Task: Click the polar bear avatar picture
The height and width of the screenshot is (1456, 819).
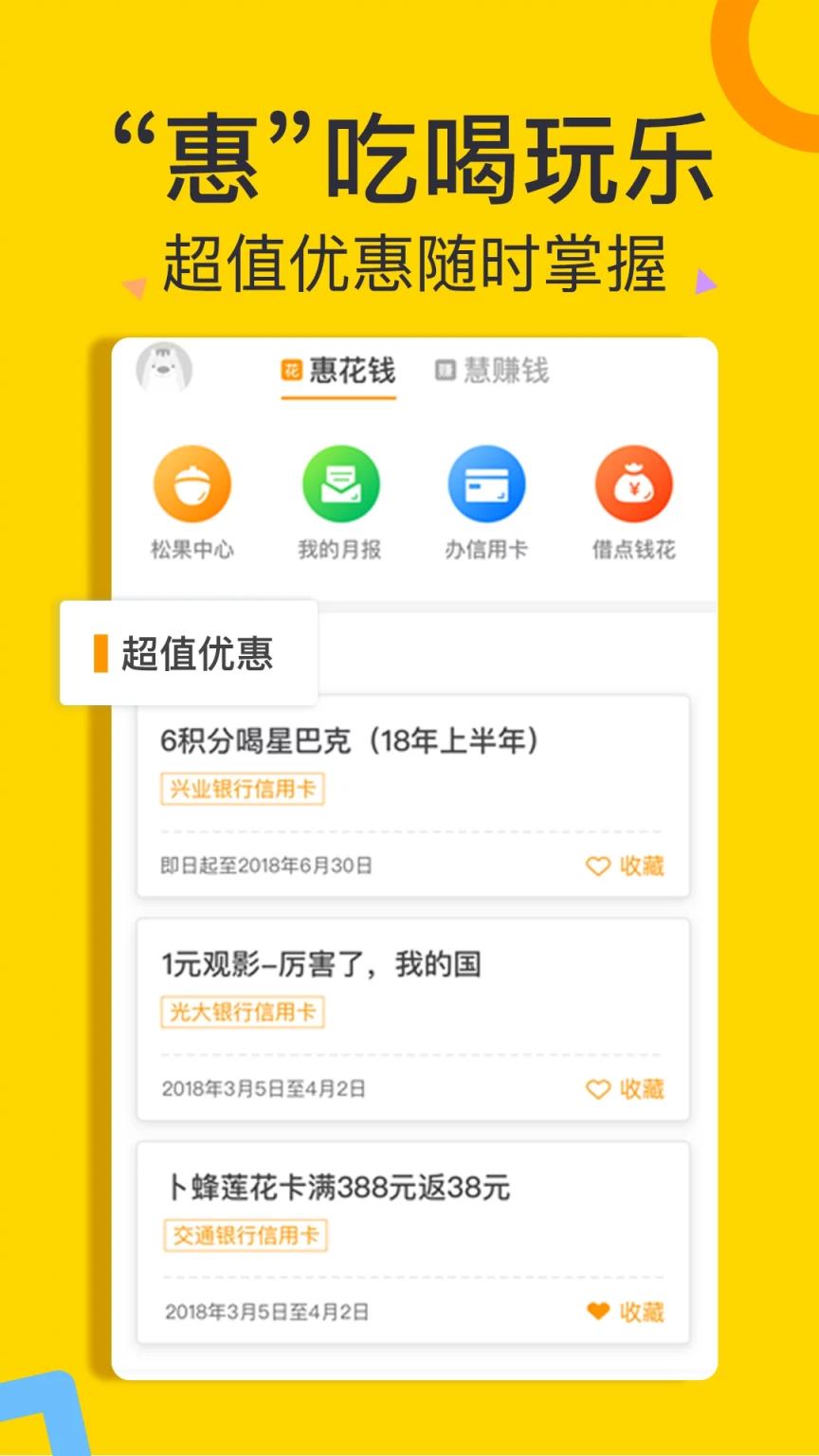Action: pyautogui.click(x=166, y=369)
